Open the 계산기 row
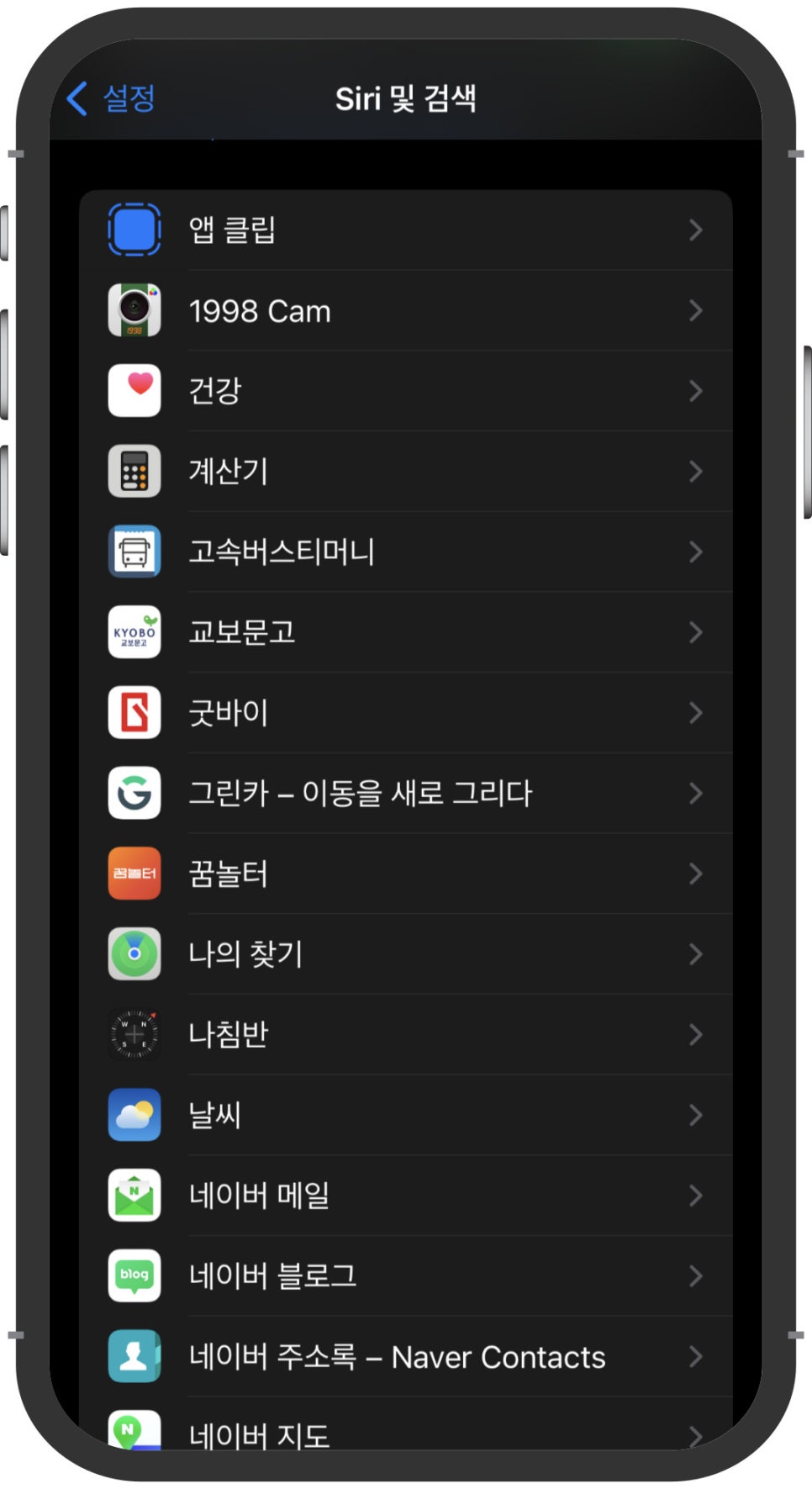This screenshot has height=1489, width=812. tap(405, 472)
